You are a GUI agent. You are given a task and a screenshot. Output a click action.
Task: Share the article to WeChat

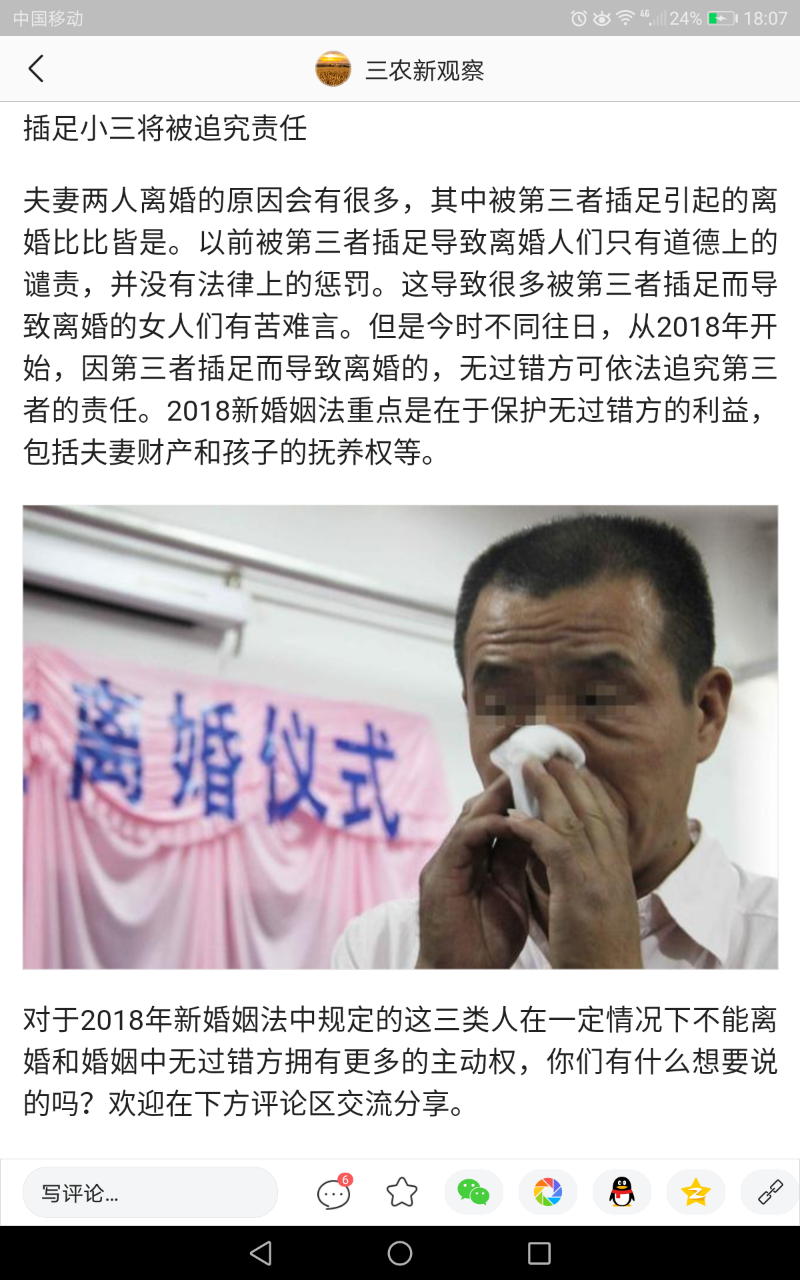tap(473, 1192)
